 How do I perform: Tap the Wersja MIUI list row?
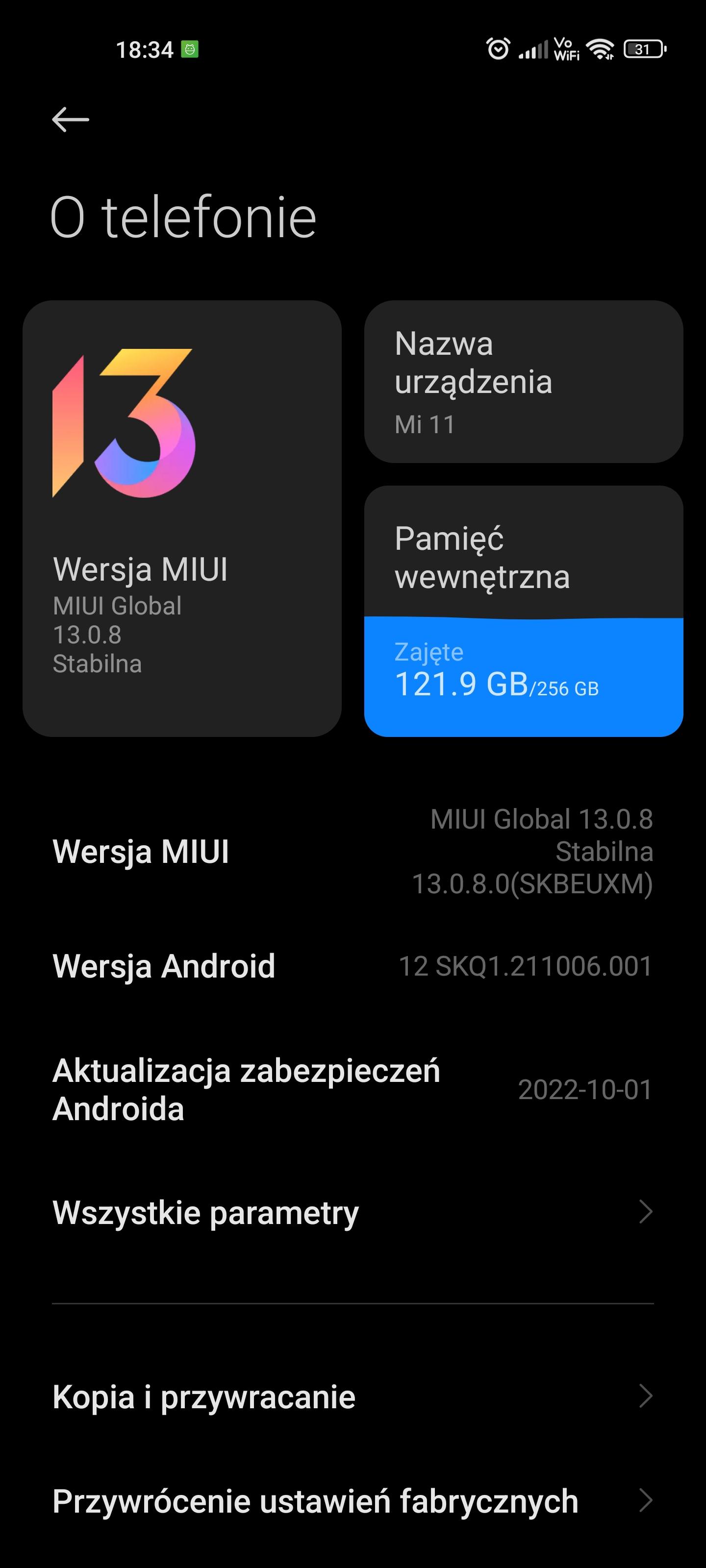(353, 851)
